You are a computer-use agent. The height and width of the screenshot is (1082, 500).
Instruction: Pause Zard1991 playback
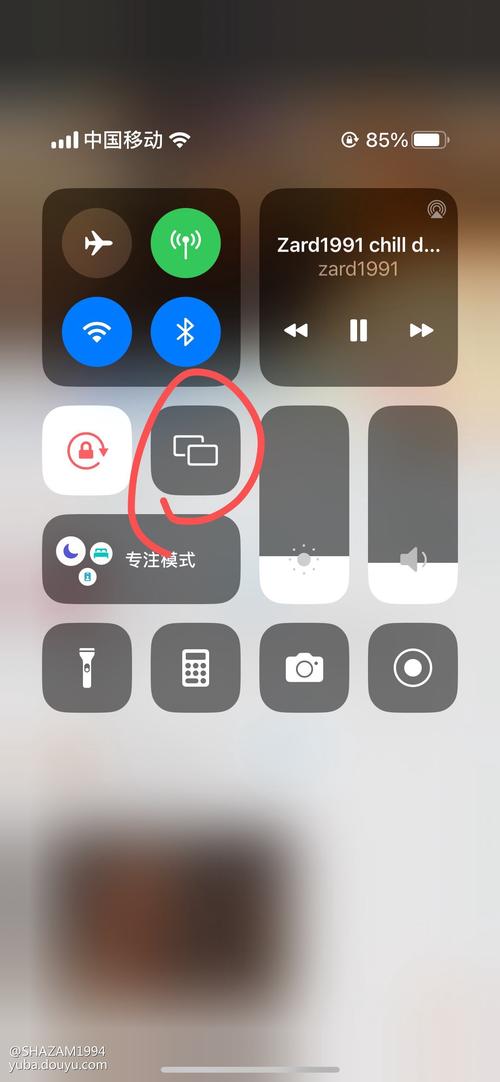tap(358, 331)
